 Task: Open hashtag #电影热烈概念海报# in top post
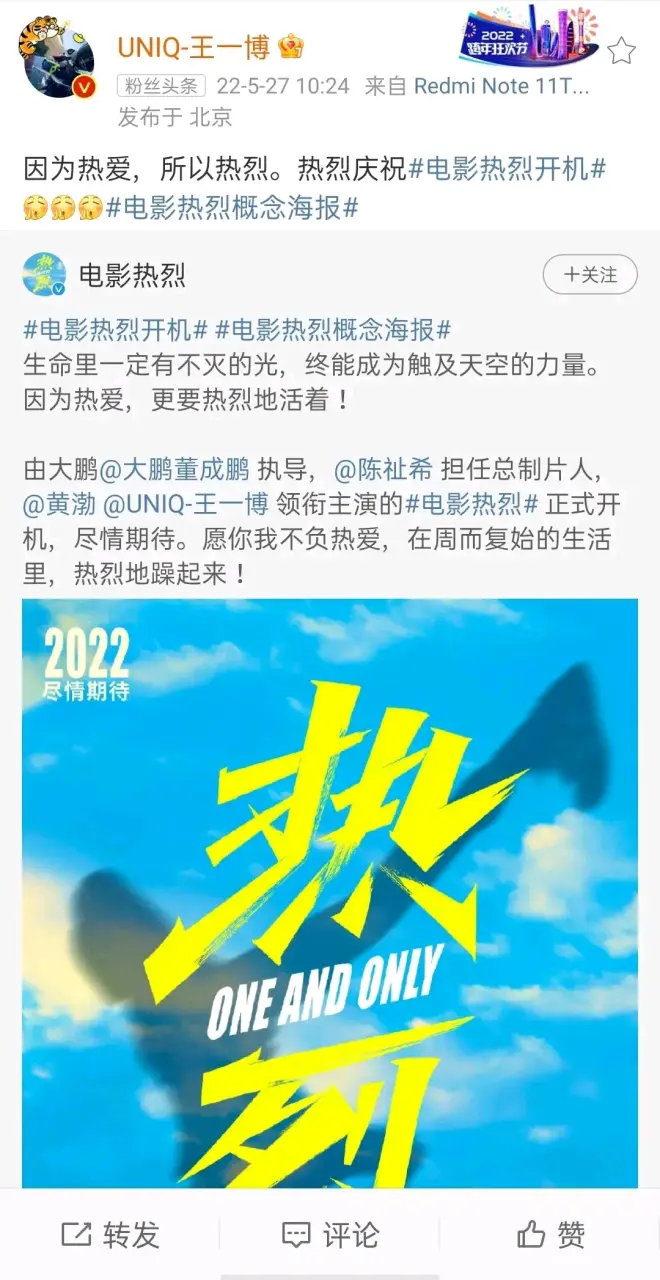pos(232,207)
